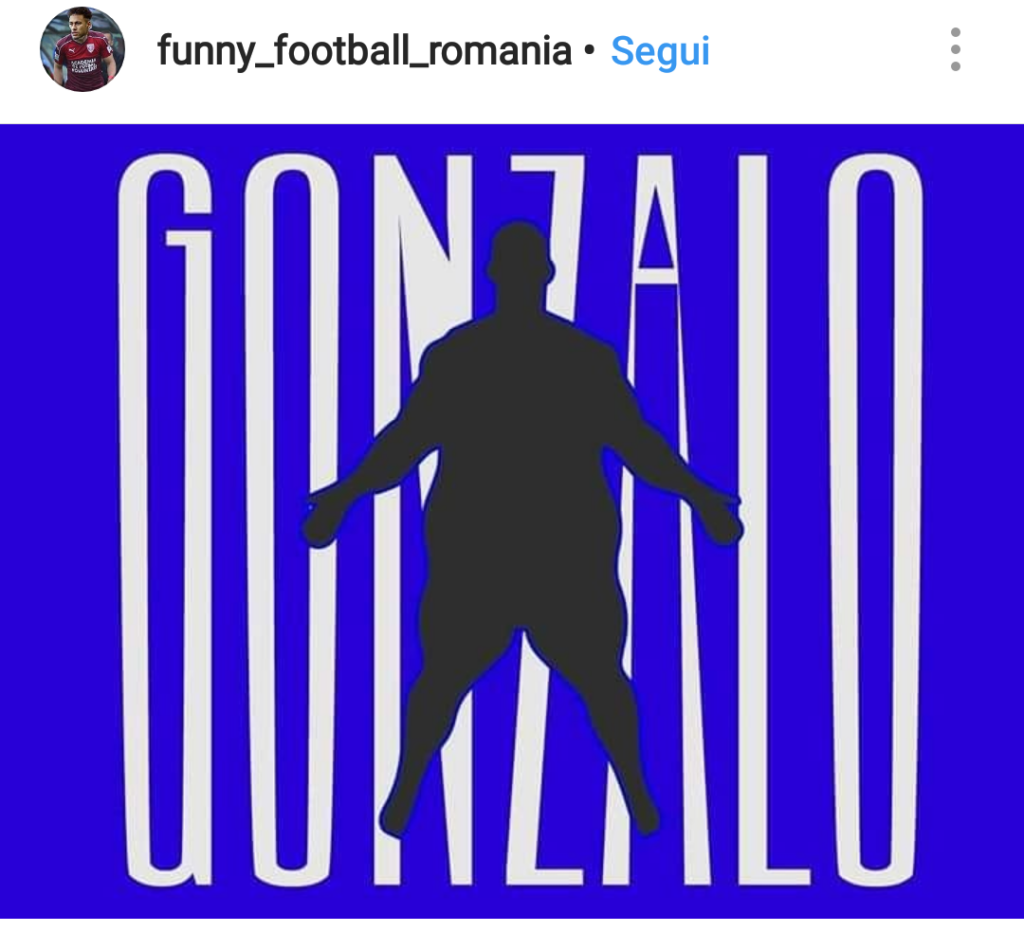Open funny_football_romania profile picture
Screen dimensions: 1024x932
pos(83,50)
